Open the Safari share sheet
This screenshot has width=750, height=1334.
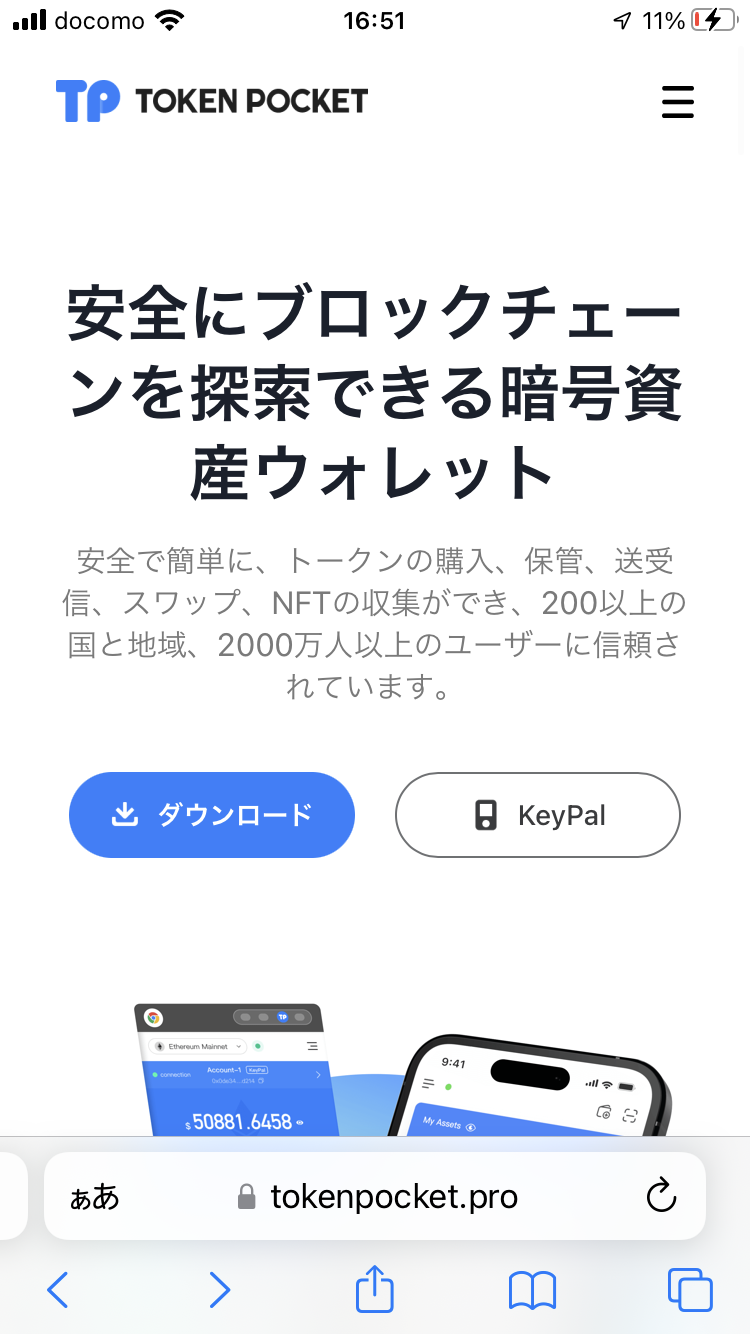tap(374, 1290)
